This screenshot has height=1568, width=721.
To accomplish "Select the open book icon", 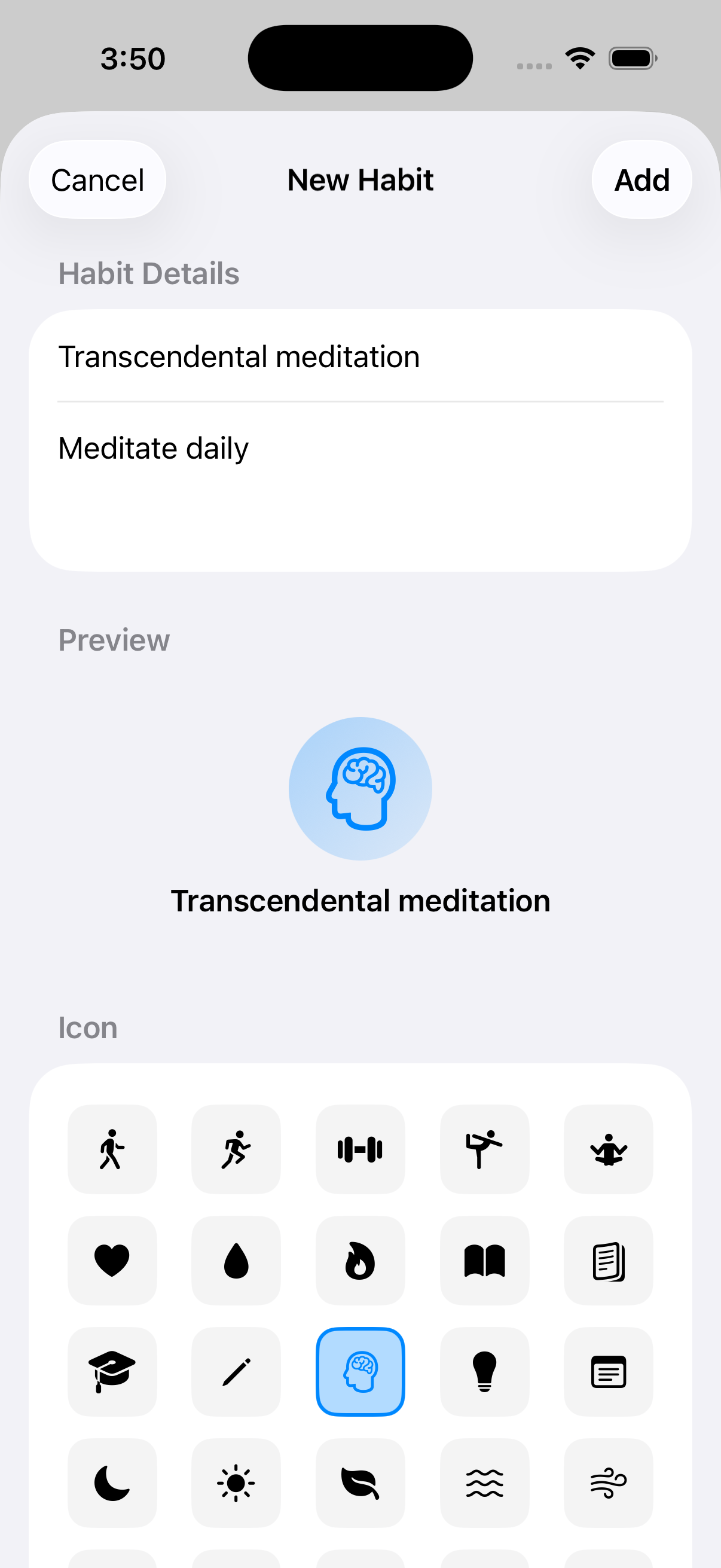I will [484, 1261].
